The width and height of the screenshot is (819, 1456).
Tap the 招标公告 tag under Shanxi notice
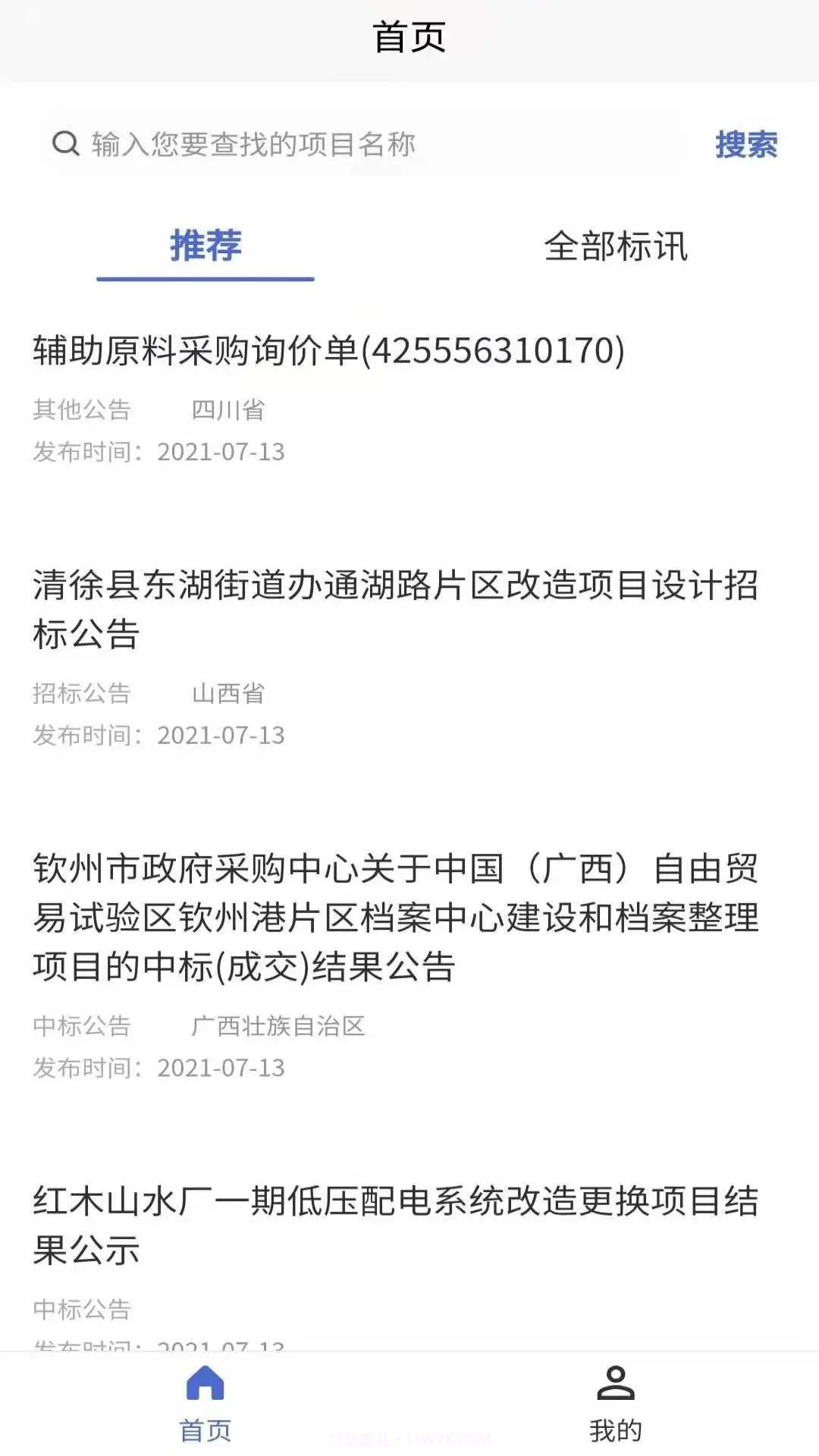81,692
